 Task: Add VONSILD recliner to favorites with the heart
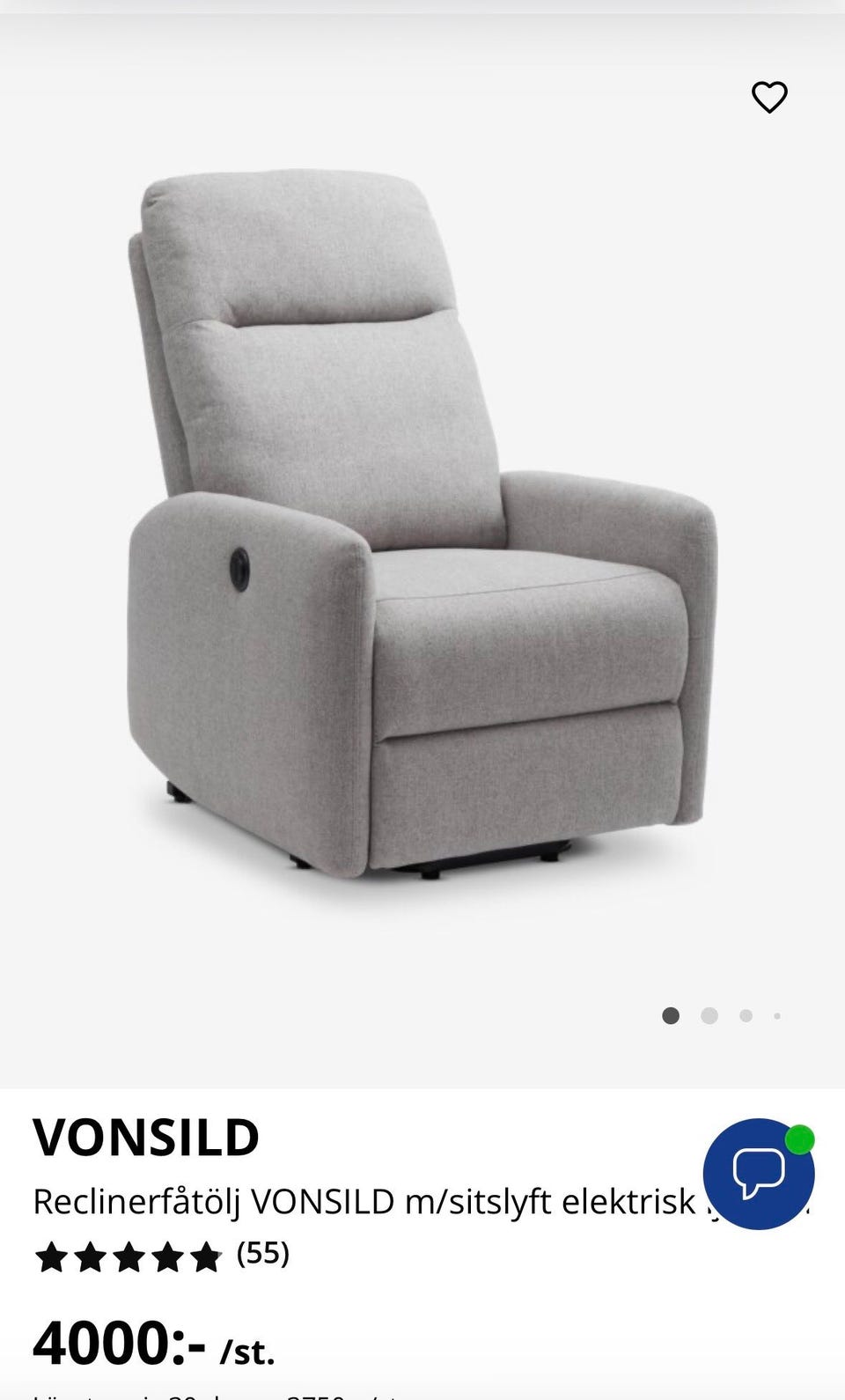769,97
